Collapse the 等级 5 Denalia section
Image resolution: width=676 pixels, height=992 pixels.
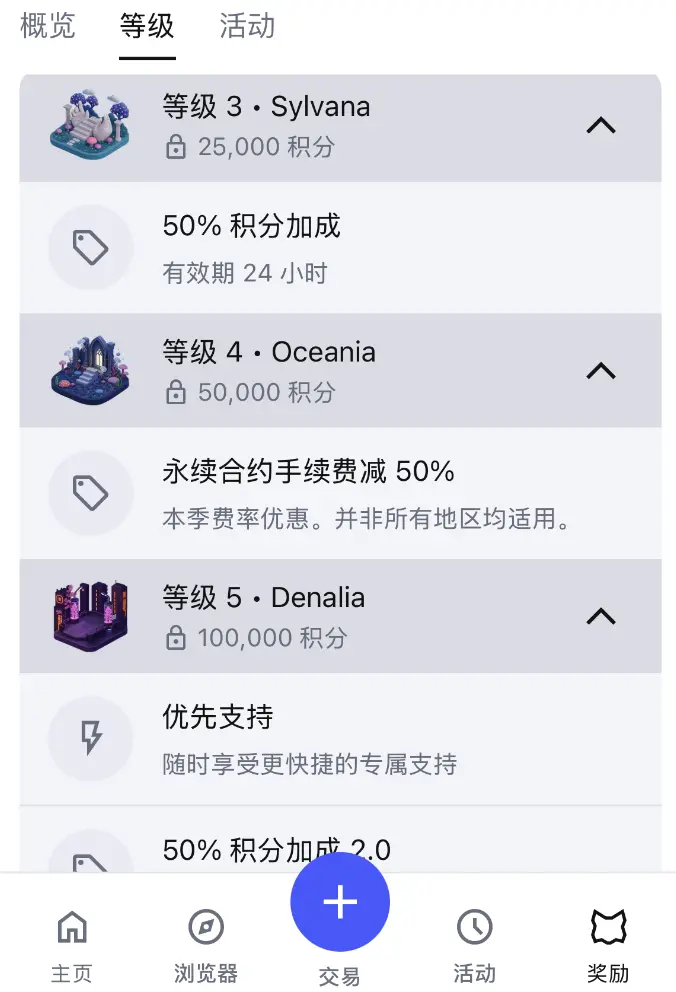click(x=600, y=616)
